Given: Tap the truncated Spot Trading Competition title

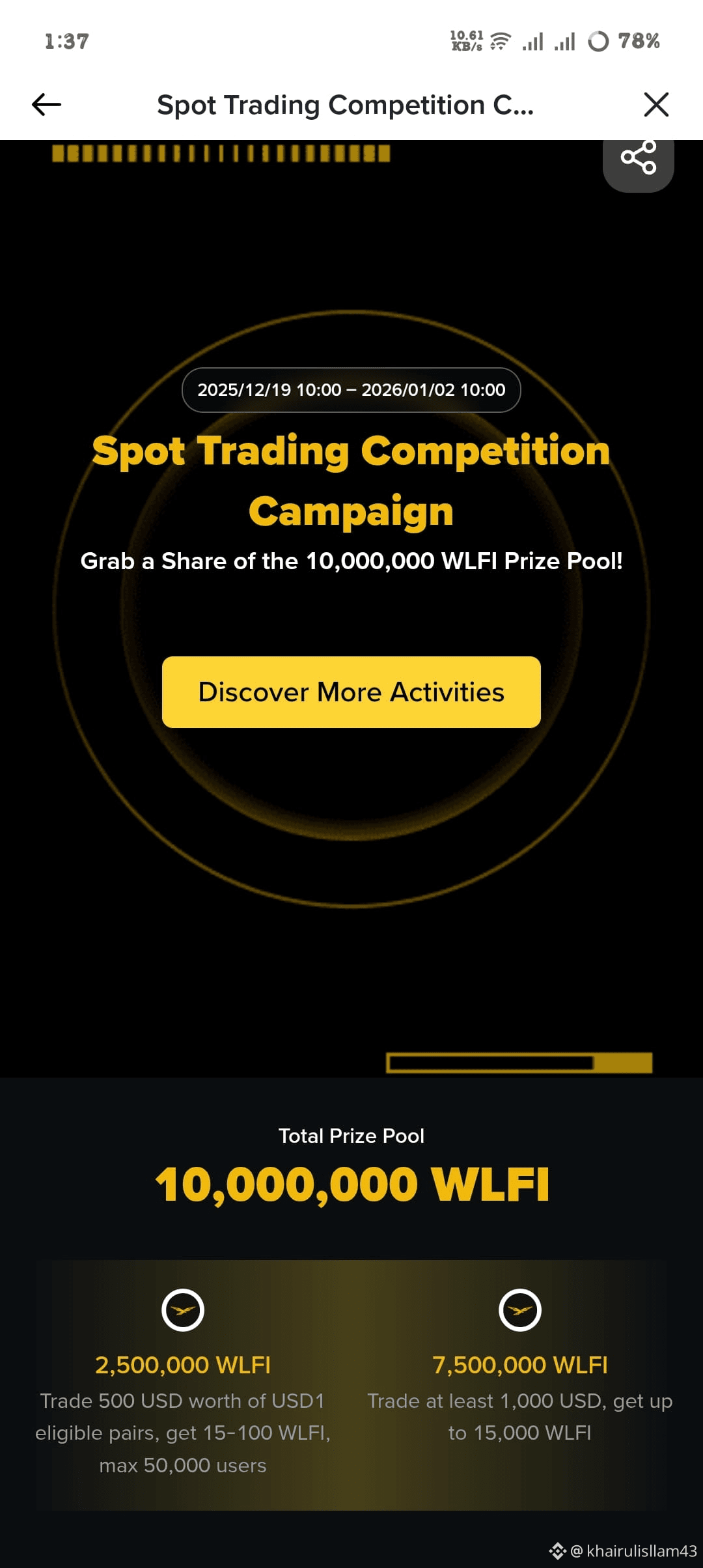Looking at the screenshot, I should click(346, 104).
